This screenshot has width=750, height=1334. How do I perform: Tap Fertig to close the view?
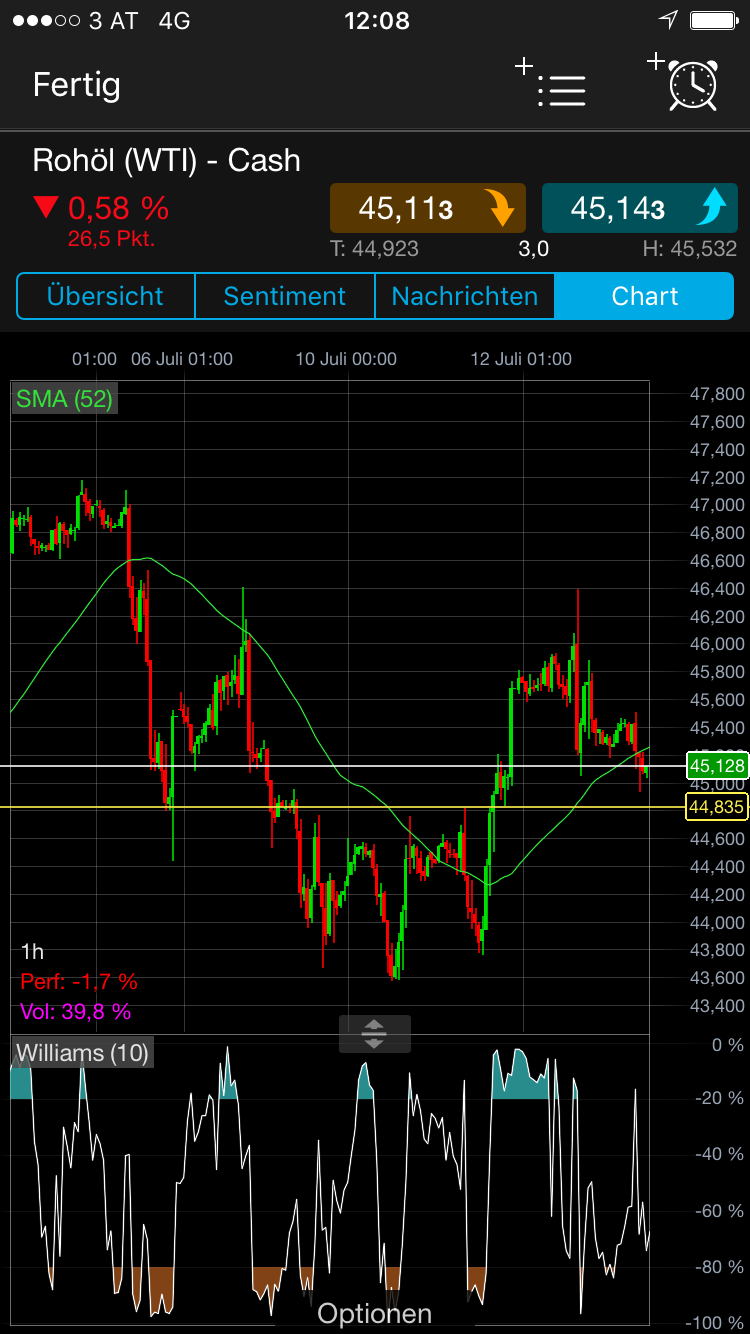(x=76, y=85)
